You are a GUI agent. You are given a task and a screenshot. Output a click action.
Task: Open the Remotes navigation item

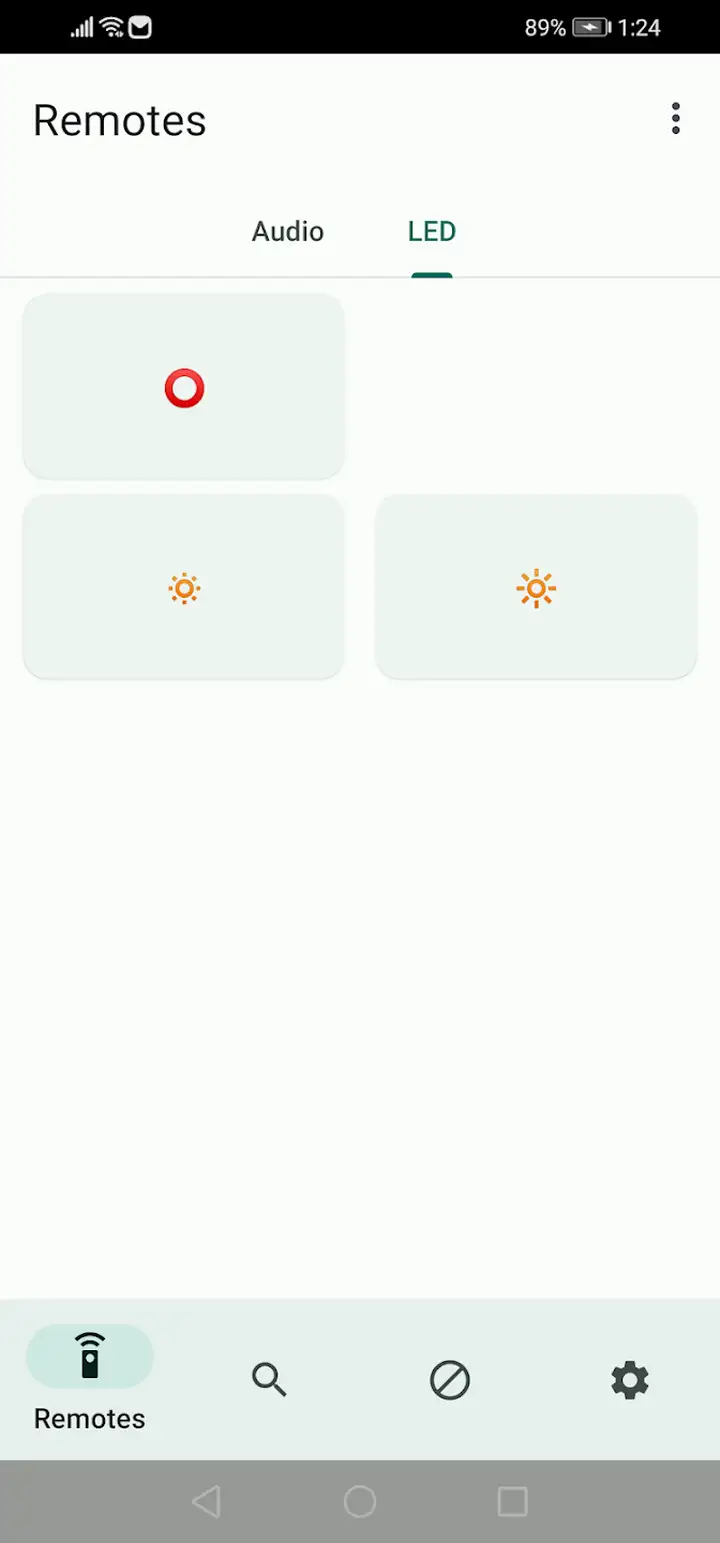click(90, 1379)
